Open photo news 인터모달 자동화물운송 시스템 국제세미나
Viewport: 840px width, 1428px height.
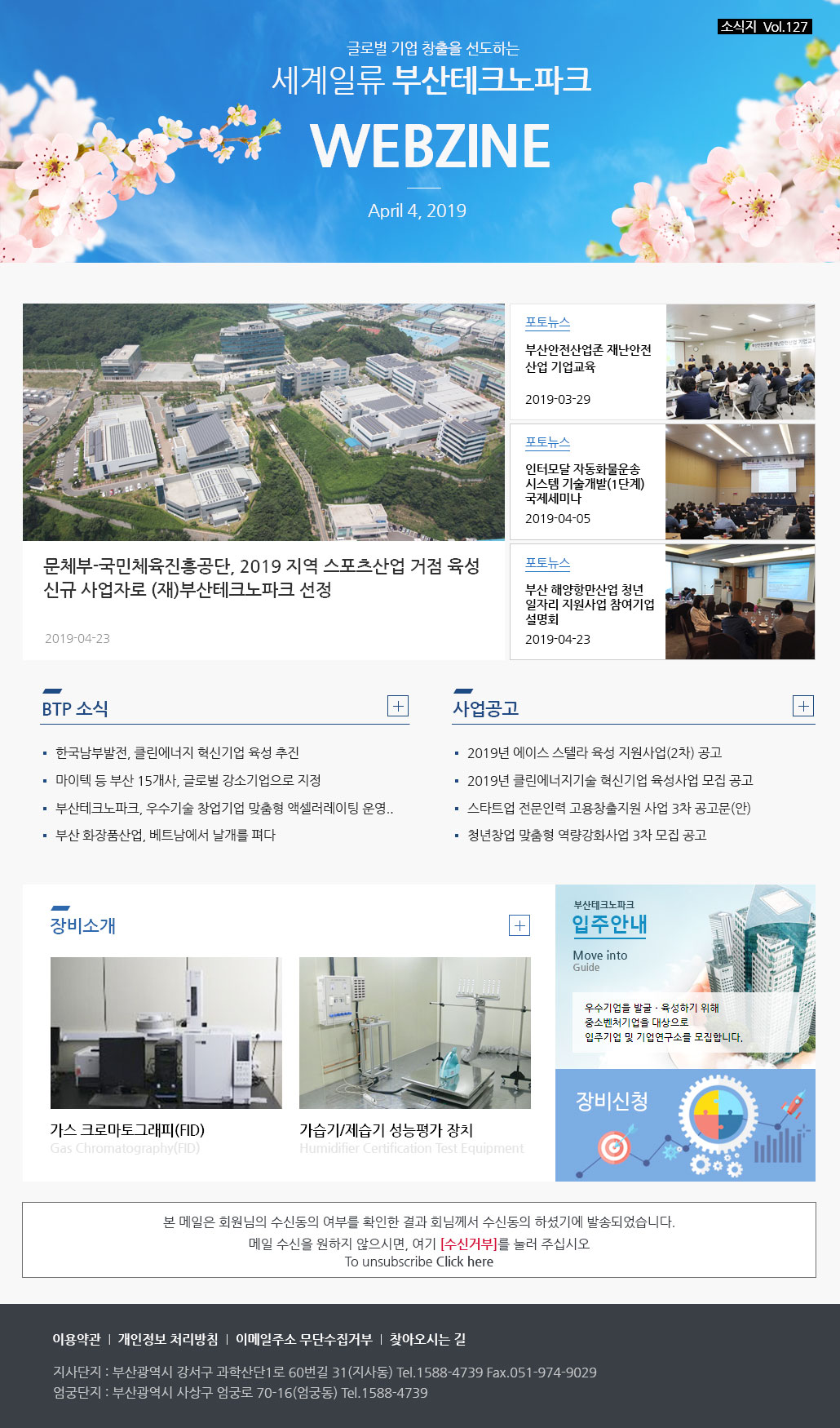click(585, 483)
